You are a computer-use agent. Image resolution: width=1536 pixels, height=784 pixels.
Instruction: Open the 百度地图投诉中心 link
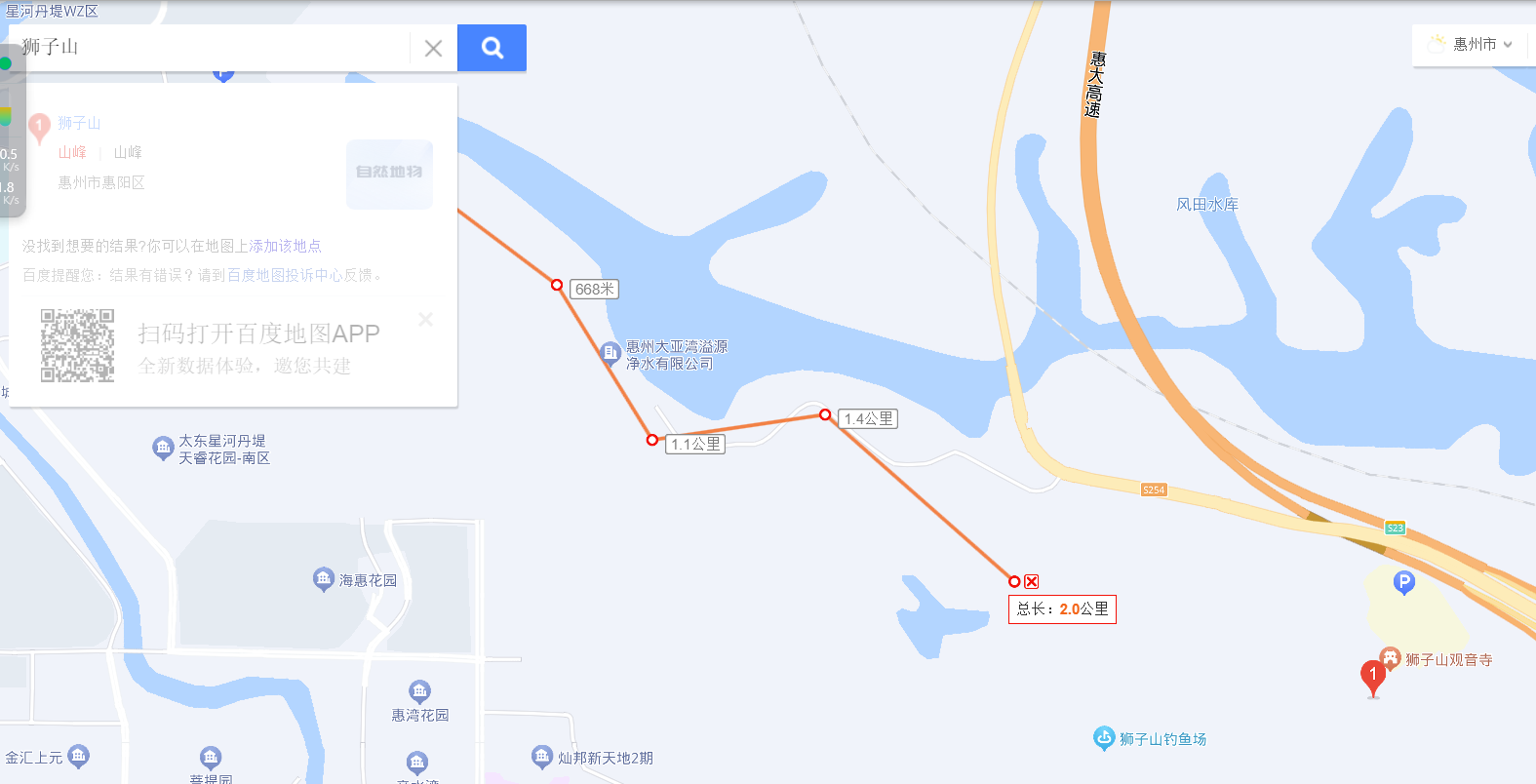(285, 275)
